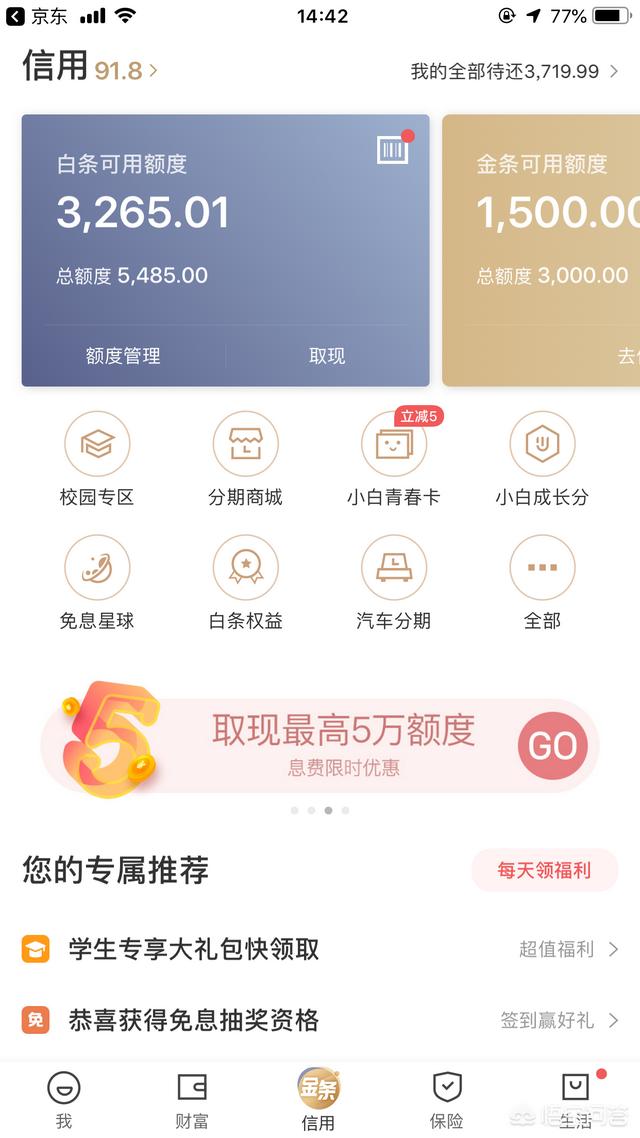The image size is (640, 1138).
Task: Show 全部 services
Action: tap(542, 568)
